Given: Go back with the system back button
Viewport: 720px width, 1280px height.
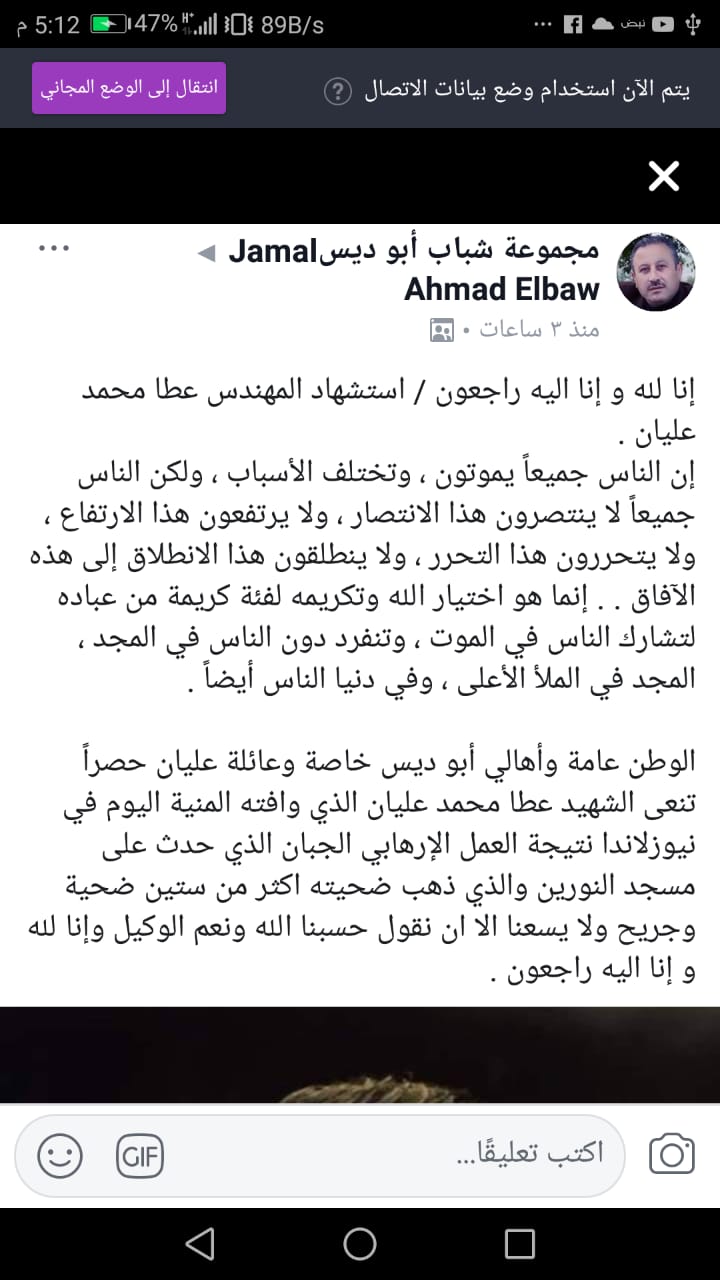Looking at the screenshot, I should (200, 1243).
